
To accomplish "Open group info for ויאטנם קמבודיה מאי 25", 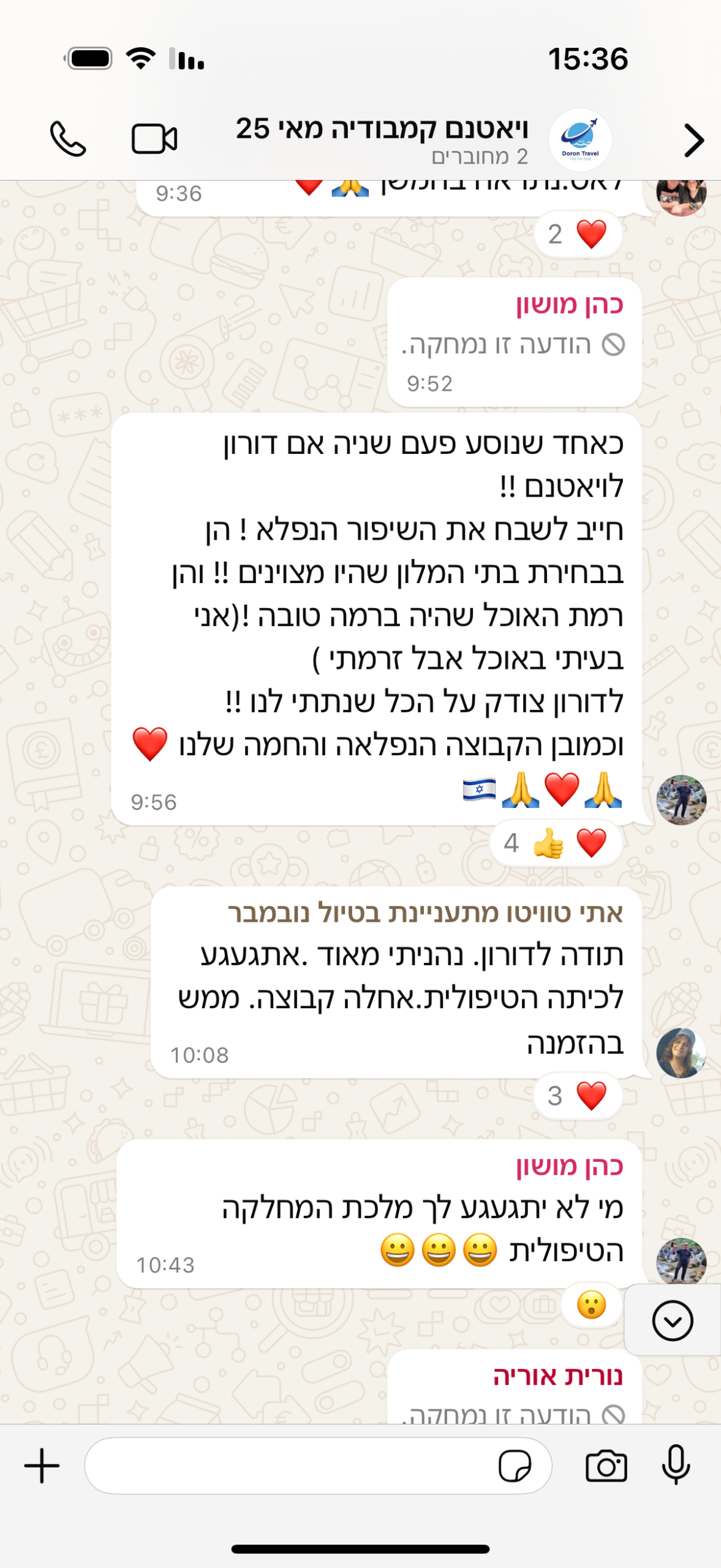I will 382,139.
